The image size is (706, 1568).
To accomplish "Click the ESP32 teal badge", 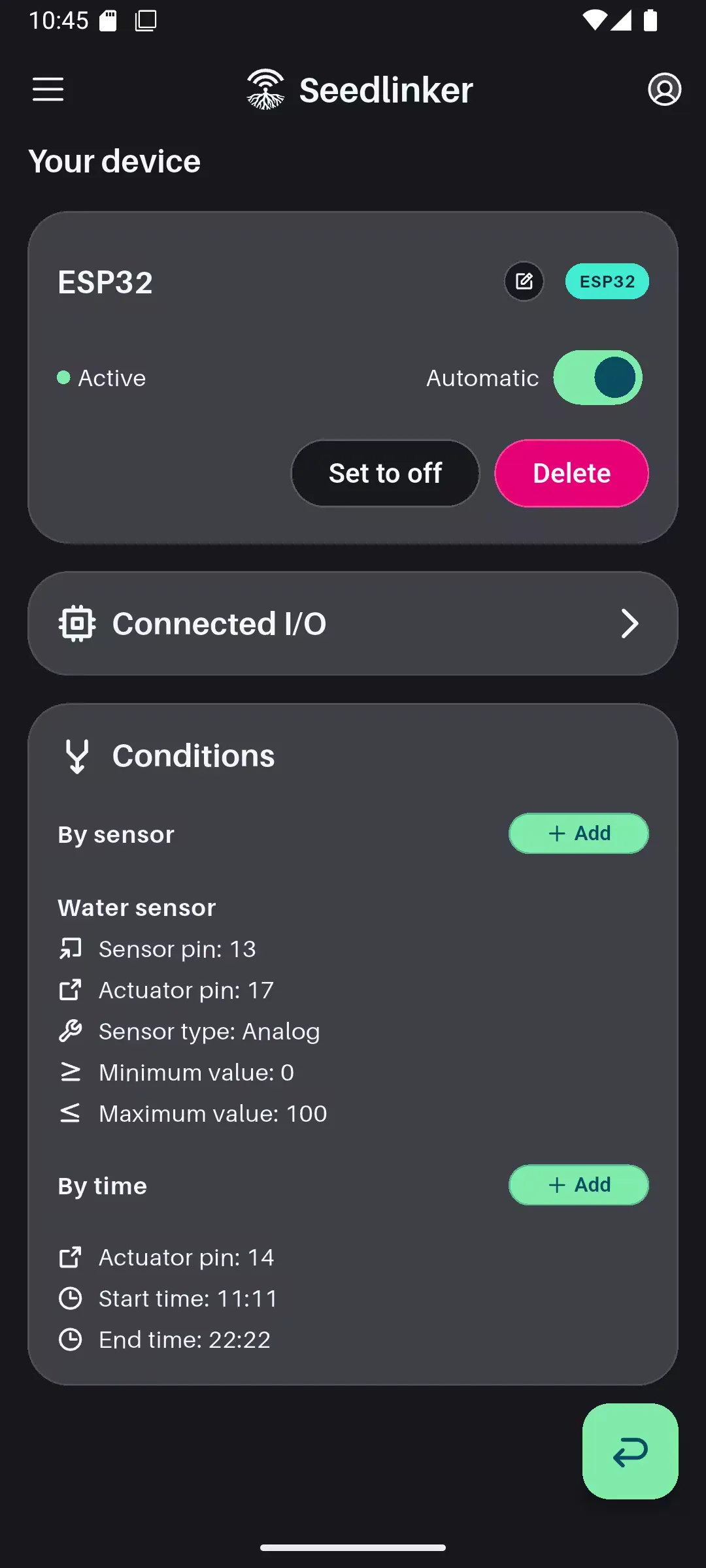I will pyautogui.click(x=607, y=281).
